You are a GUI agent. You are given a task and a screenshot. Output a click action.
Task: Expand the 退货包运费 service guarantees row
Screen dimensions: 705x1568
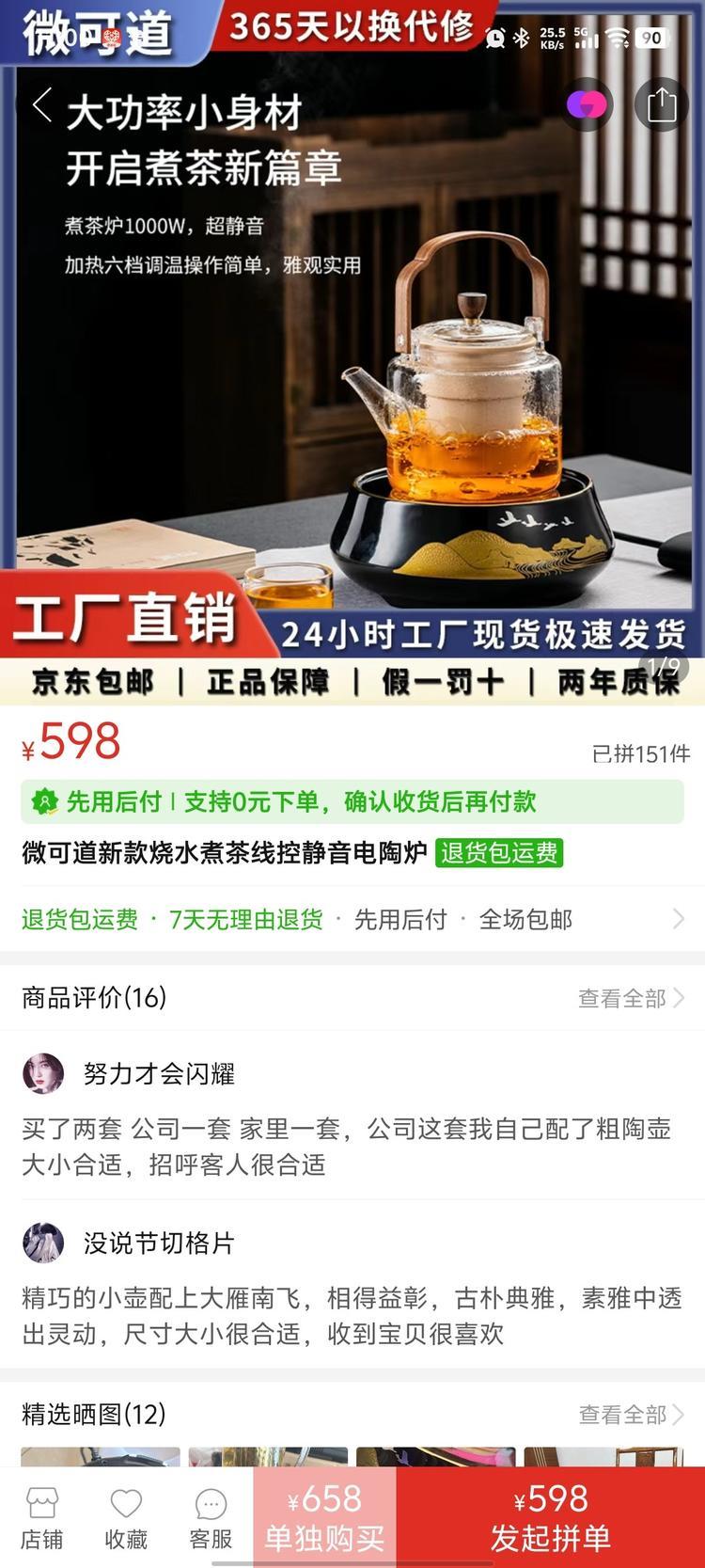[x=352, y=919]
